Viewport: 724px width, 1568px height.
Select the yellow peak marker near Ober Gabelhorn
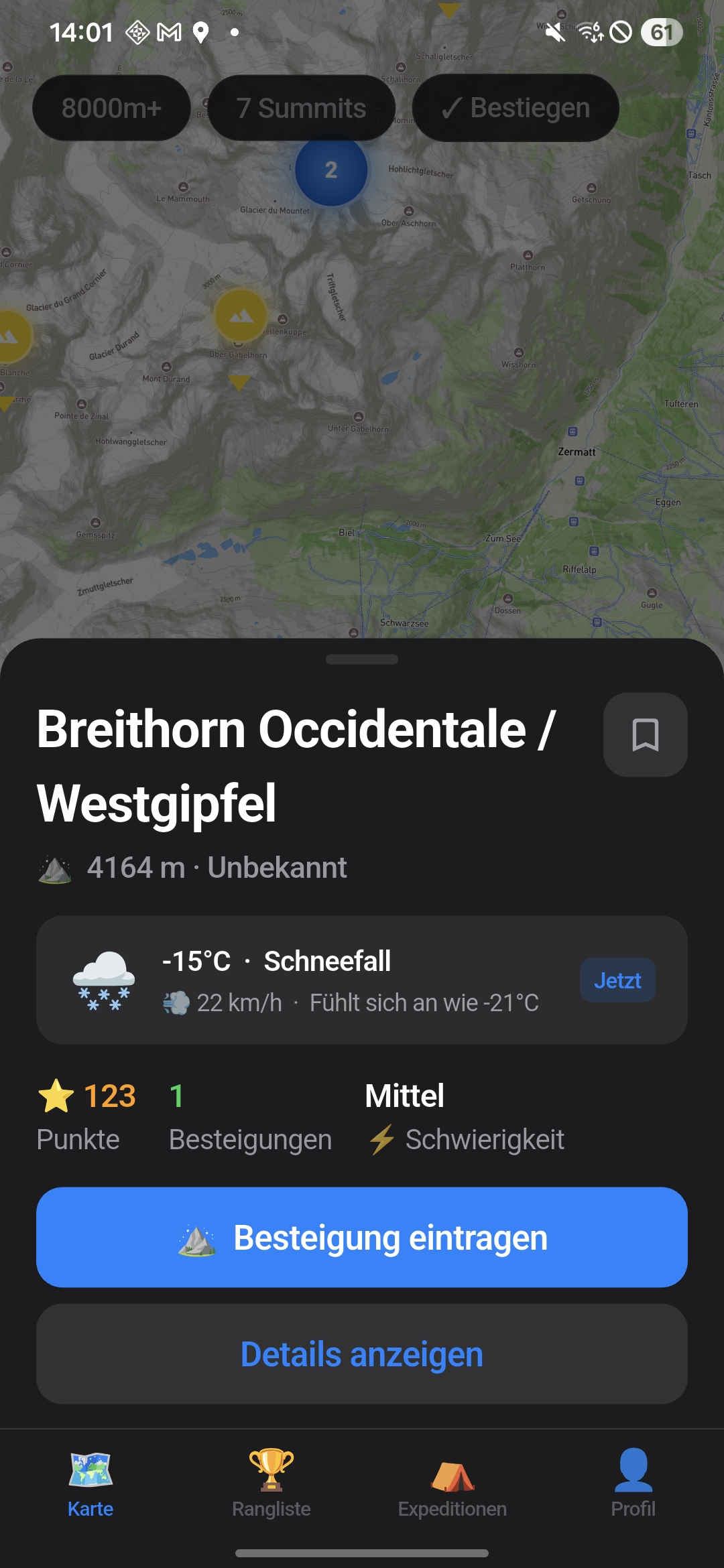241,316
